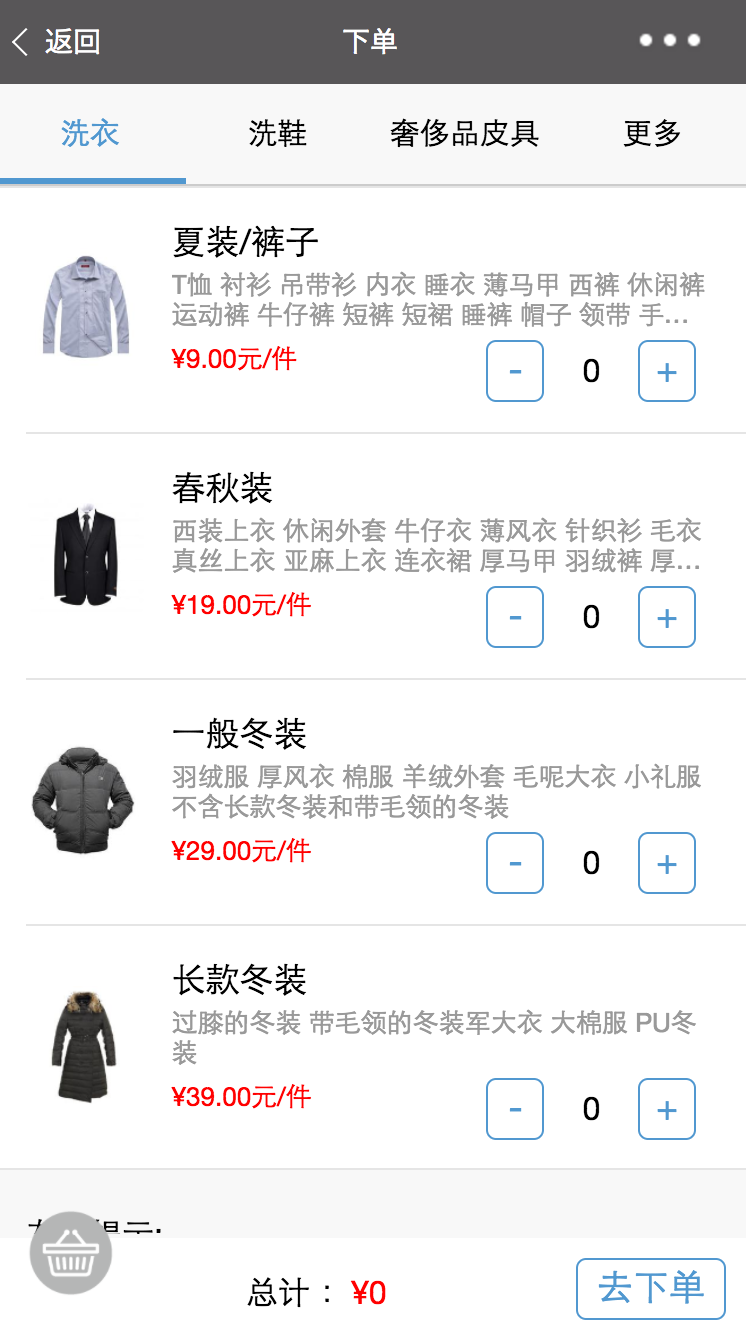This screenshot has height=1338, width=746.
Task: Decrease quantity of 夏装/裤子
Action: 515,371
